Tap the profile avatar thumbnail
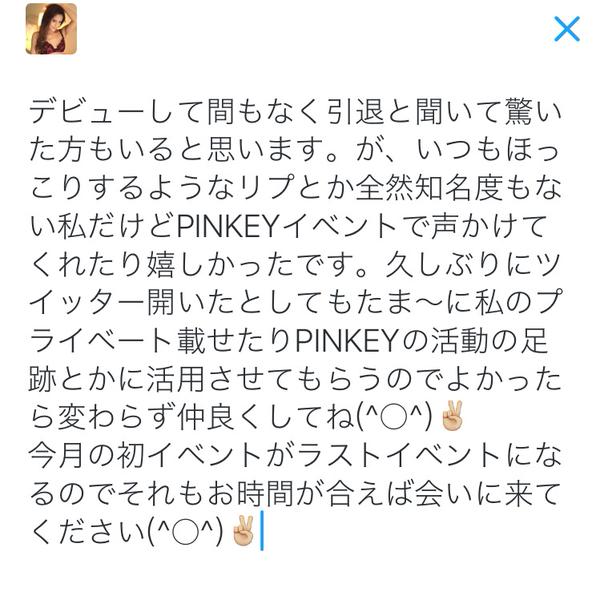This screenshot has width=600, height=600. click(x=51, y=29)
